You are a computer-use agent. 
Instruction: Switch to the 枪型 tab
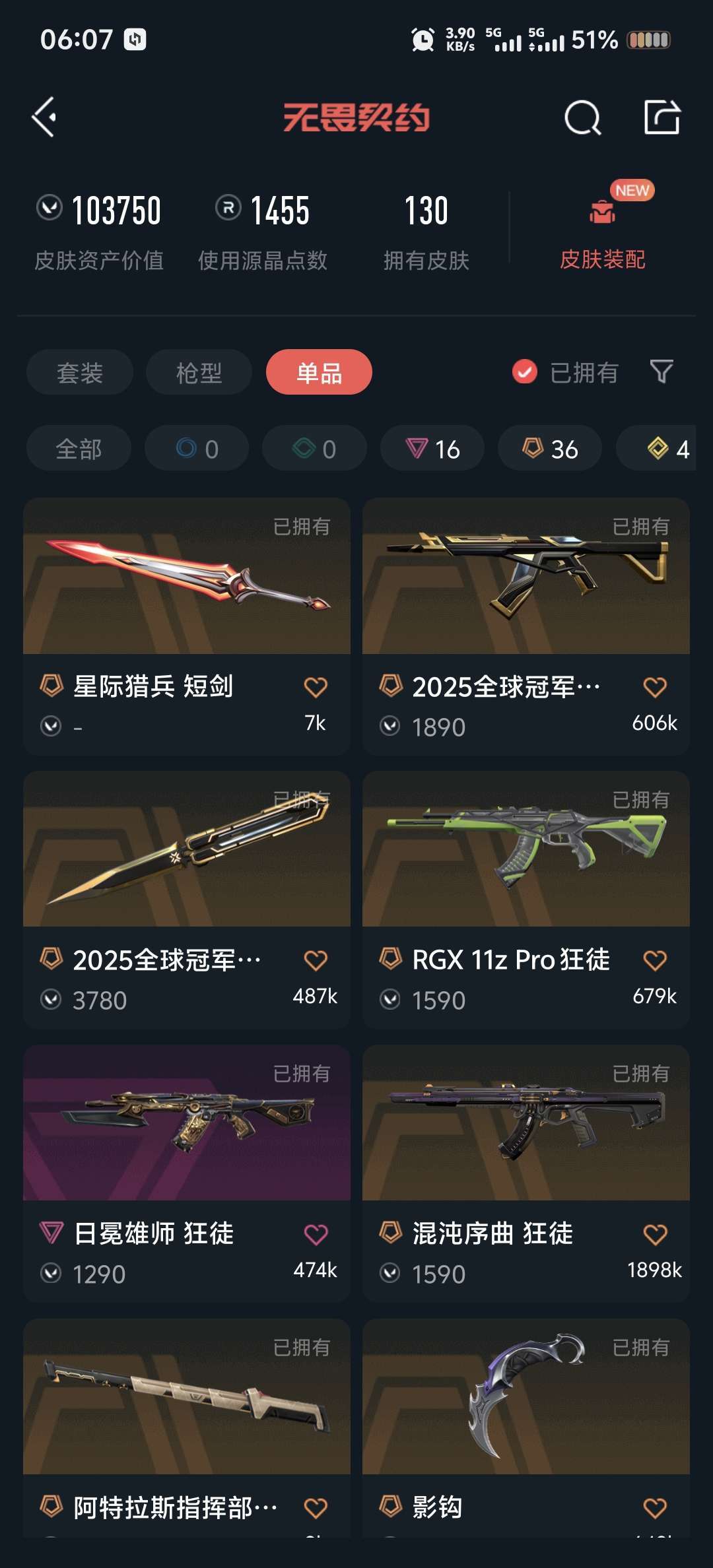point(199,372)
